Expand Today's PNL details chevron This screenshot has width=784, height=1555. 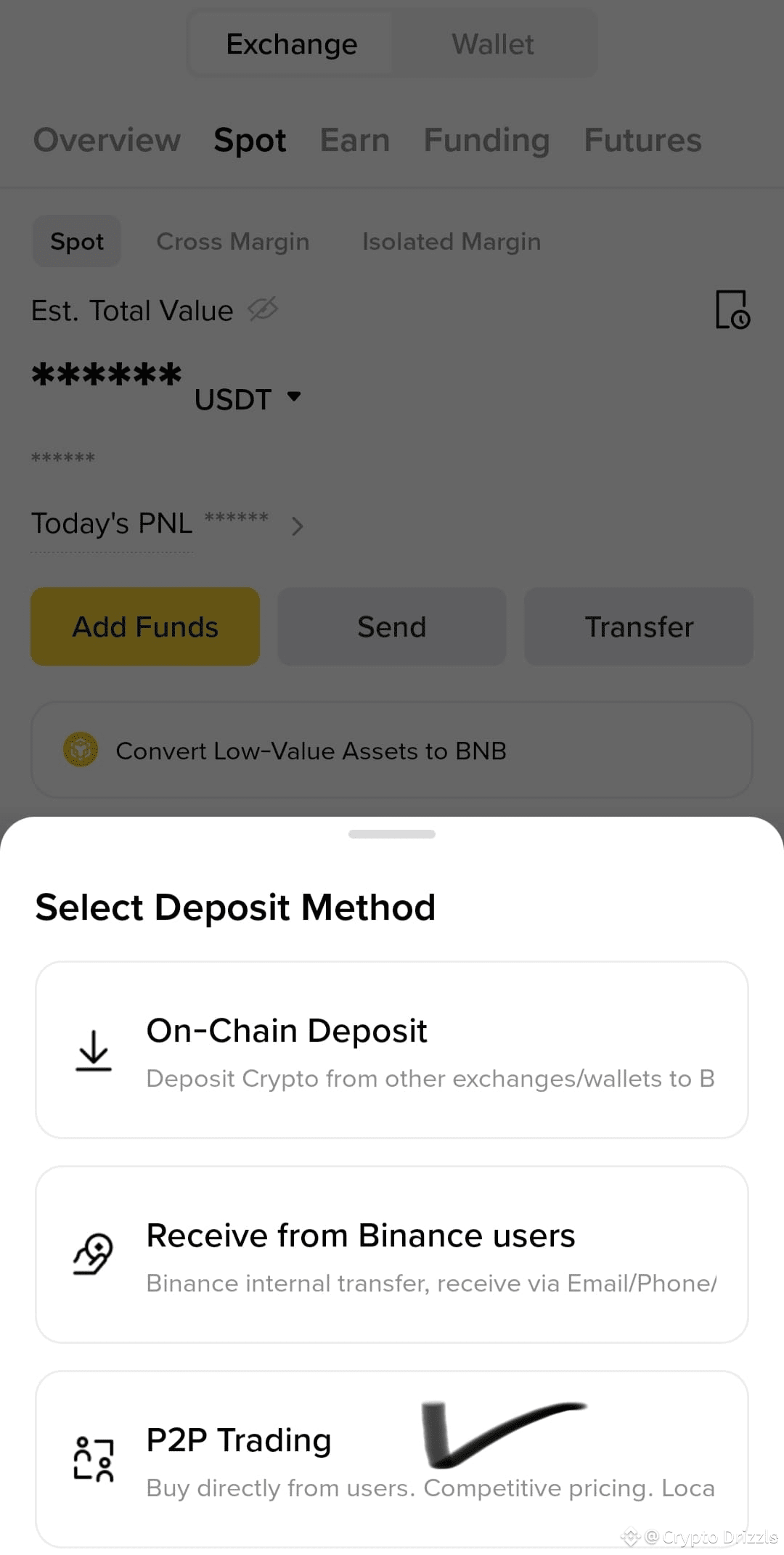[298, 526]
